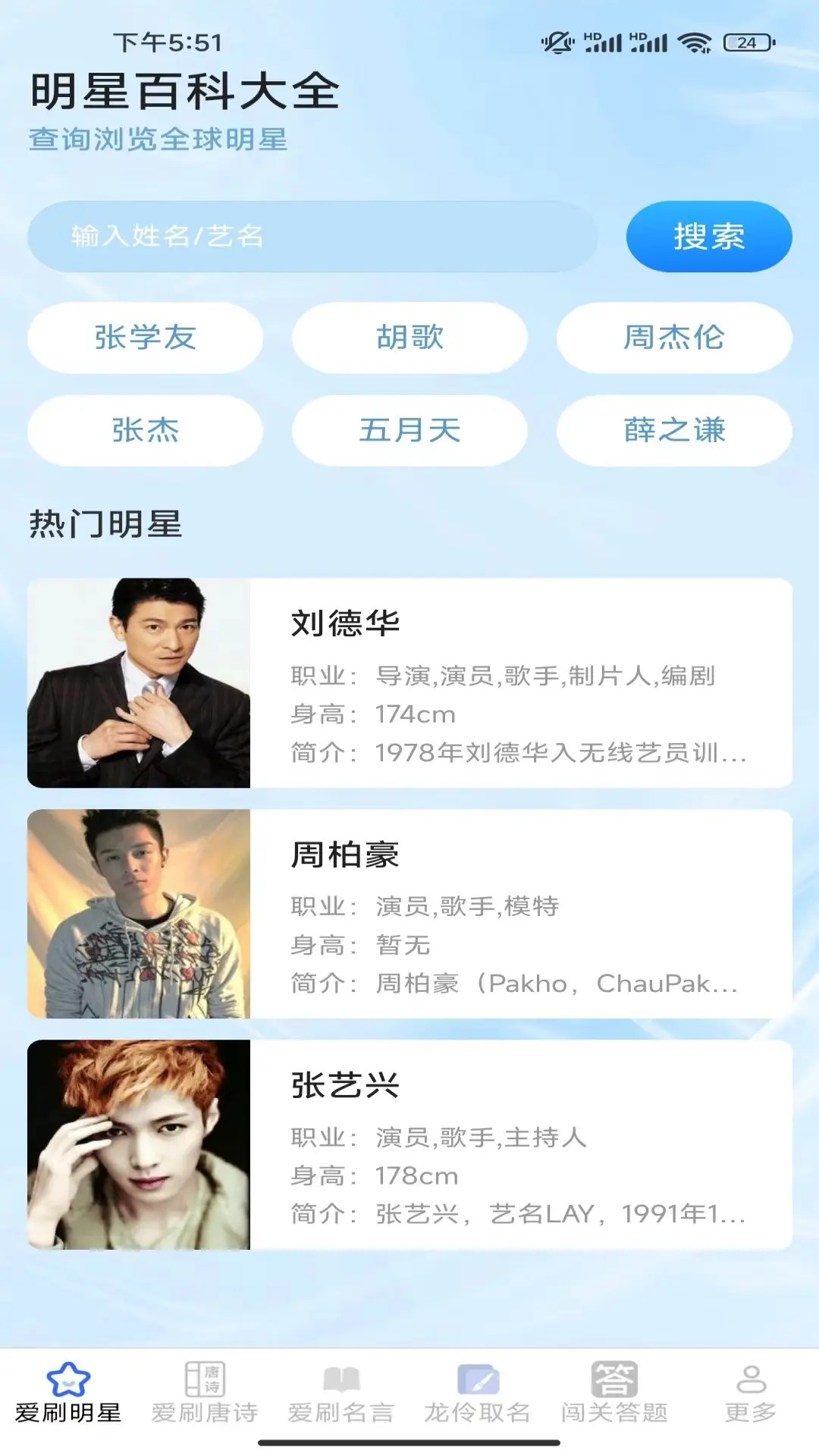
Task: Tap the name search input field
Action: (311, 236)
